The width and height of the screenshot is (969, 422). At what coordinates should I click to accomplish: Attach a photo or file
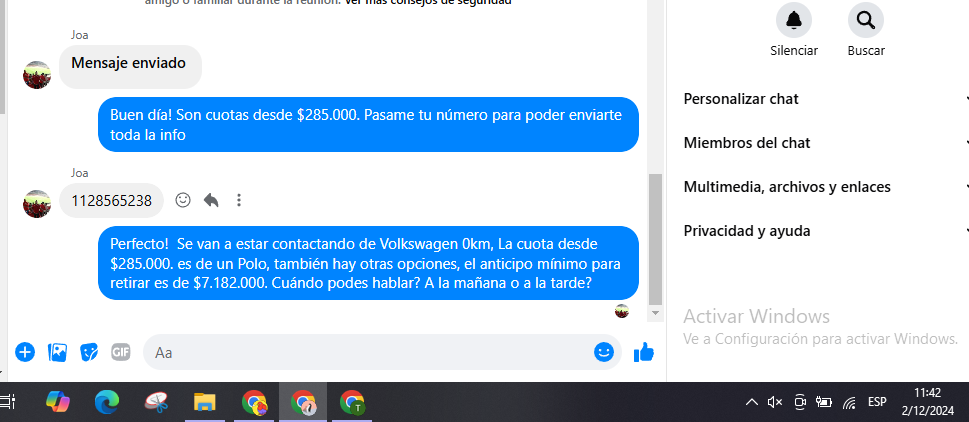pos(57,352)
